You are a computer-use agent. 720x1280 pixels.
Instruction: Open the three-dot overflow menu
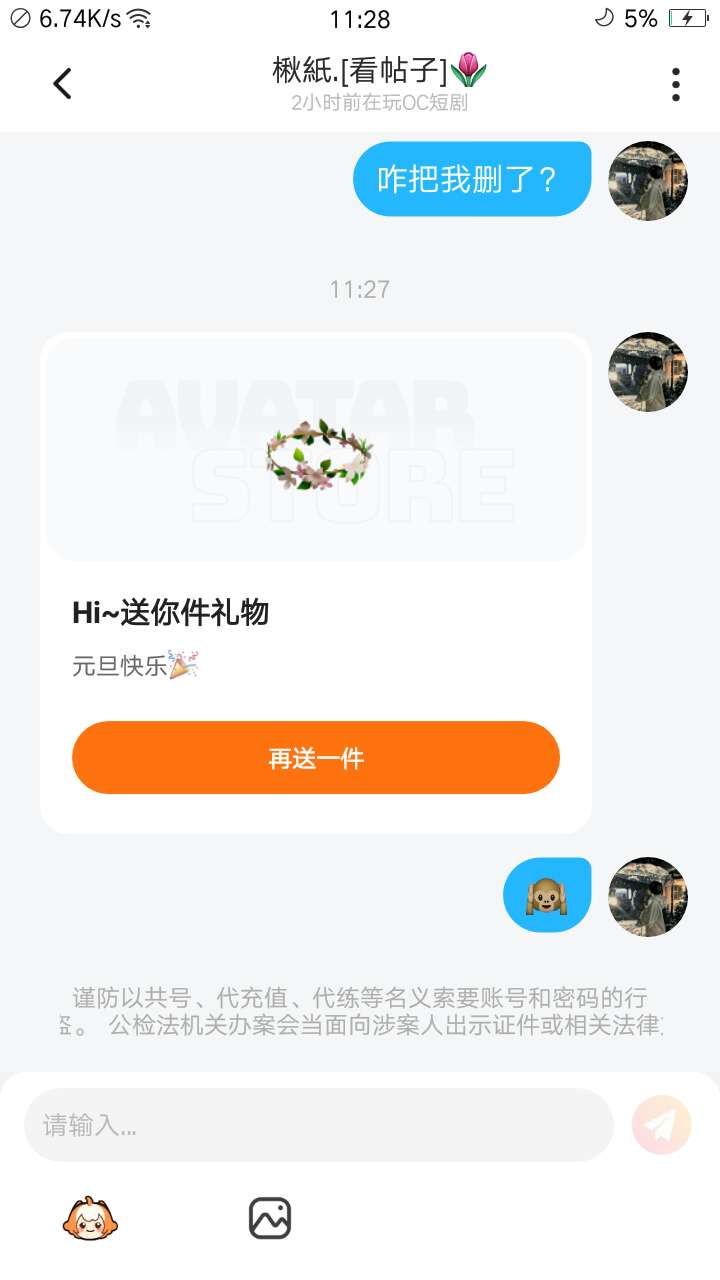[676, 84]
